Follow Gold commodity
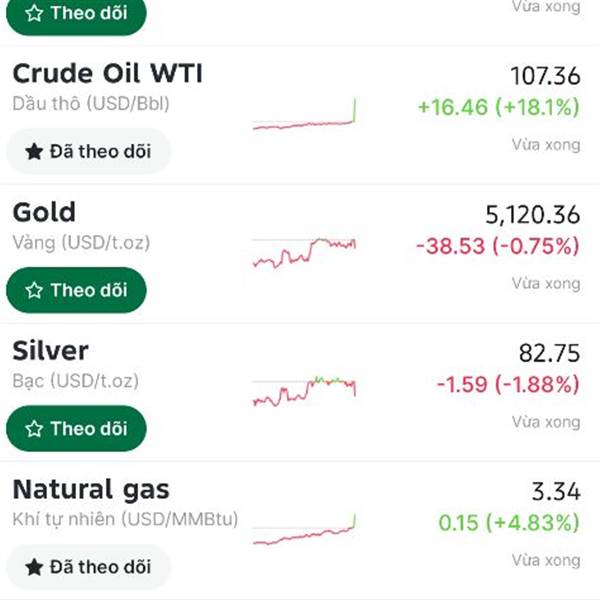Image resolution: width=600 pixels, height=600 pixels. click(x=76, y=290)
